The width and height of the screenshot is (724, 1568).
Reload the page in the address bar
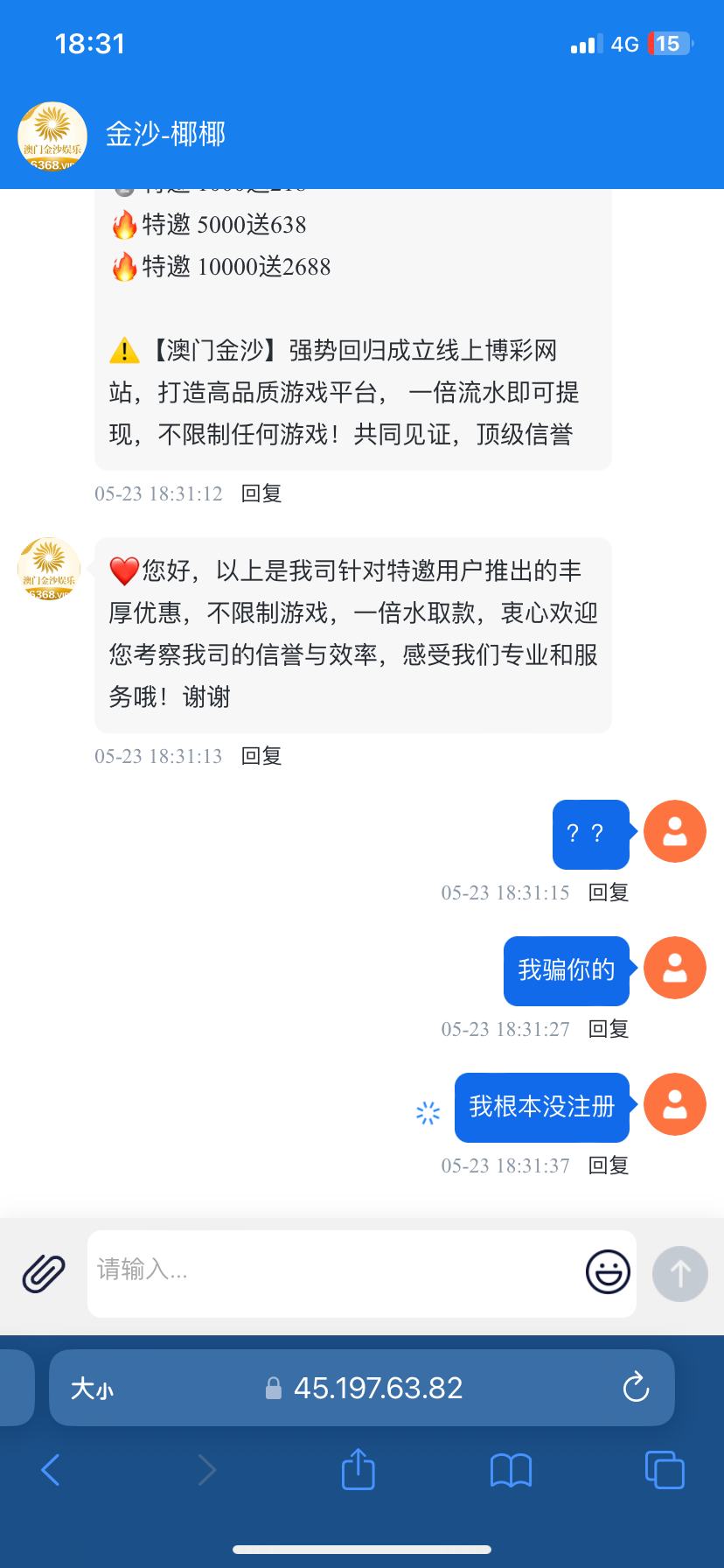[x=636, y=1388]
